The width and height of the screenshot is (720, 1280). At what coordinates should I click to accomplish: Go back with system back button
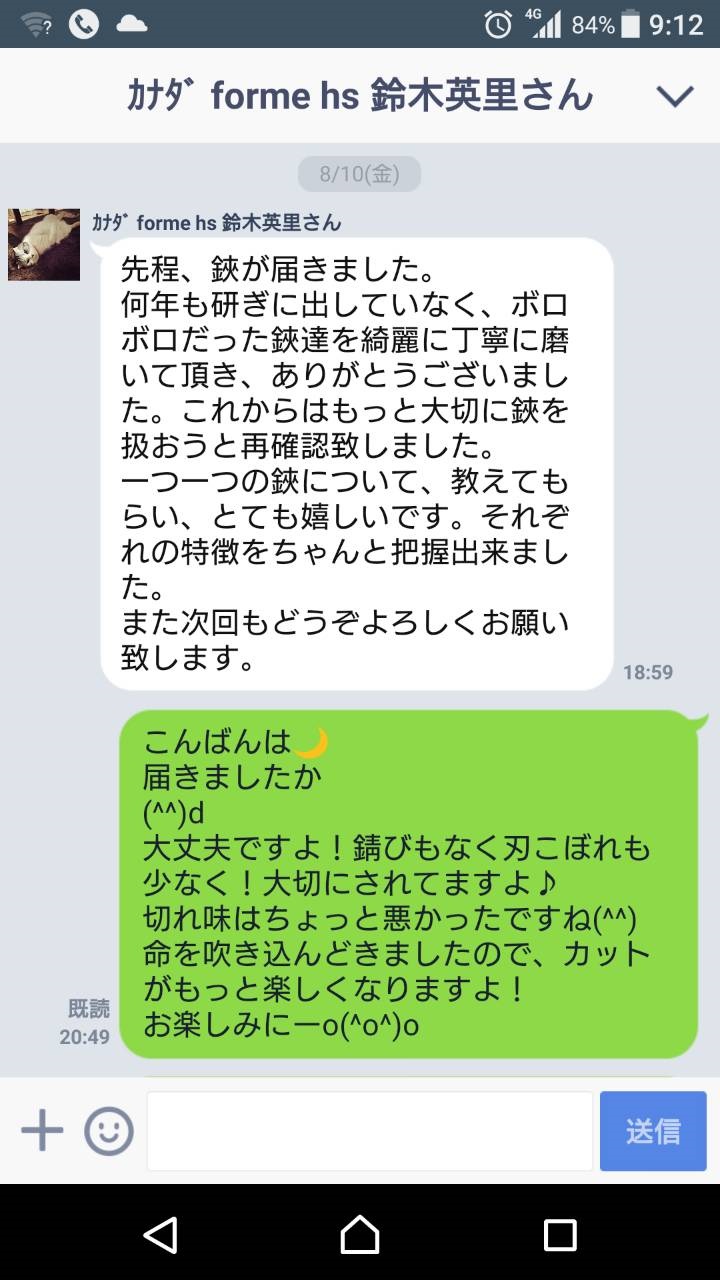pyautogui.click(x=160, y=1234)
